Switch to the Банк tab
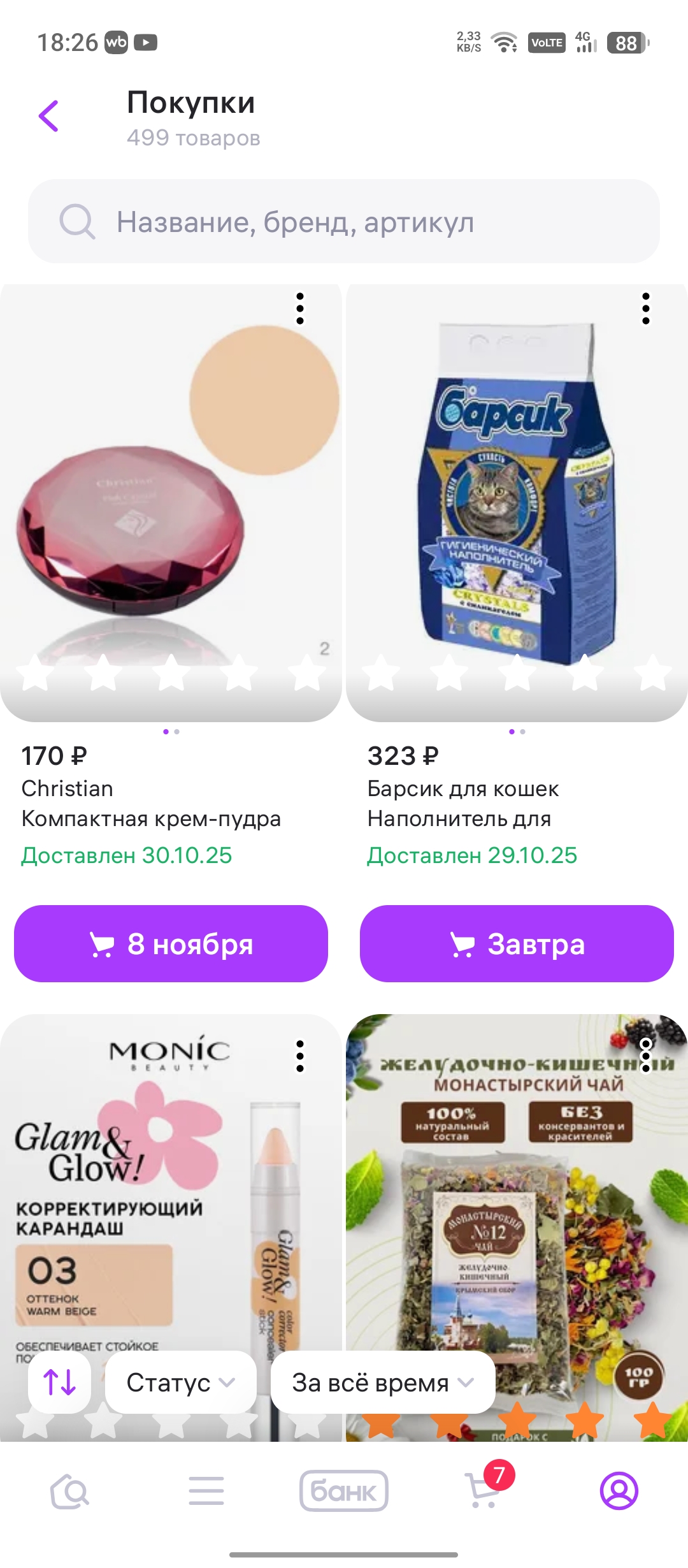The height and width of the screenshot is (1568, 688). 344,1492
